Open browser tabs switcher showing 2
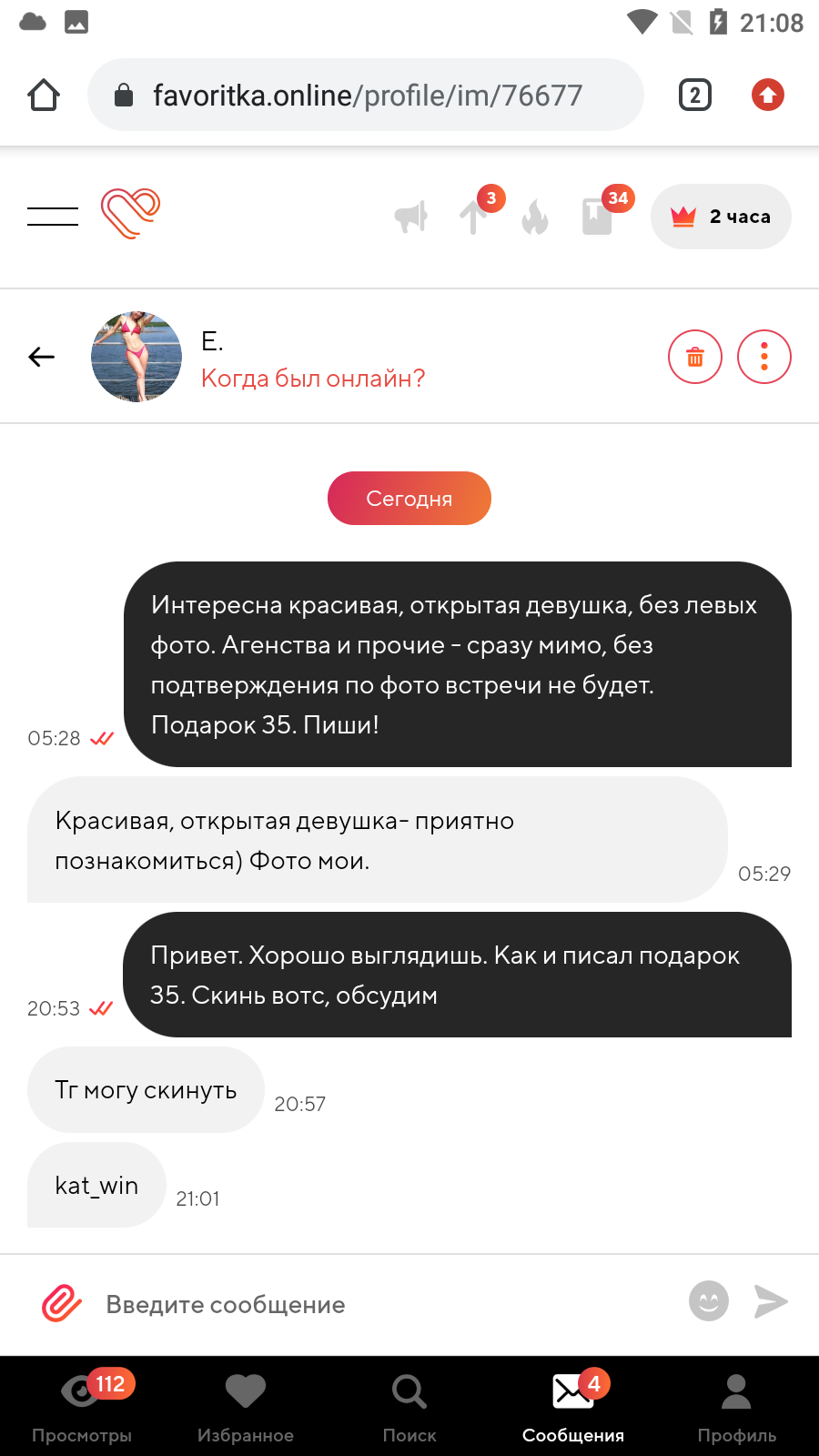The height and width of the screenshot is (1456, 819). coord(695,95)
